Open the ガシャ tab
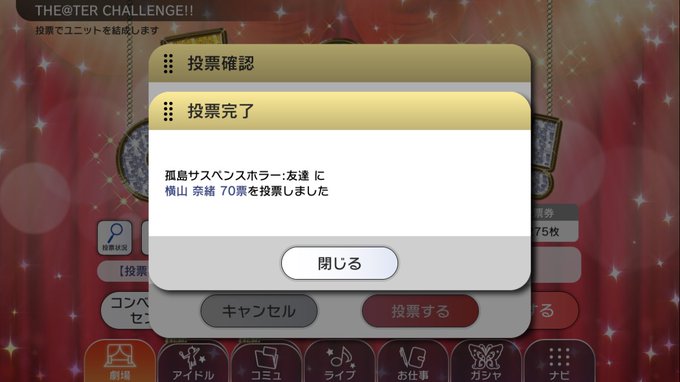Screen dimensions: 680x382 click(x=486, y=362)
